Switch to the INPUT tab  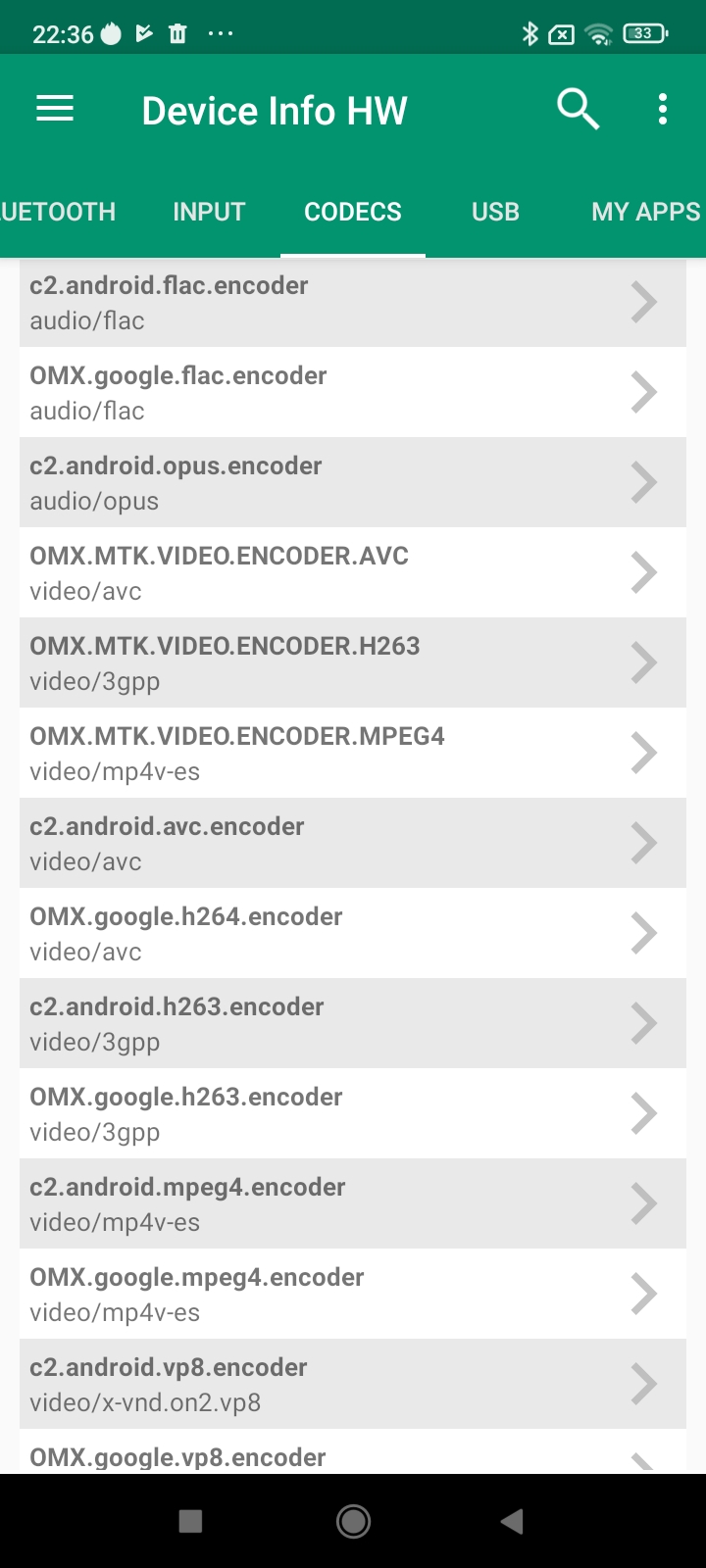pos(209,212)
